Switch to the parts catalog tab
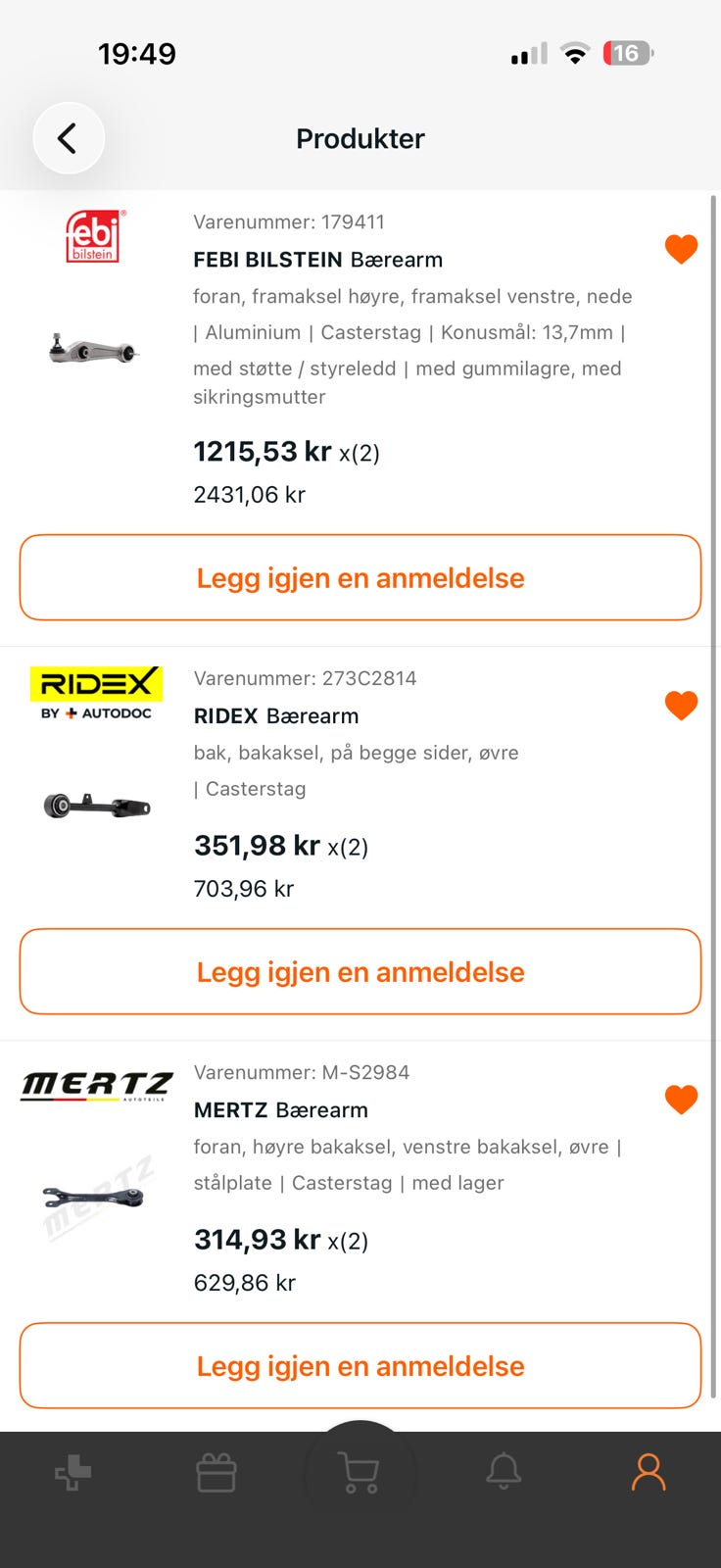Viewport: 721px width, 1568px height. (72, 1472)
